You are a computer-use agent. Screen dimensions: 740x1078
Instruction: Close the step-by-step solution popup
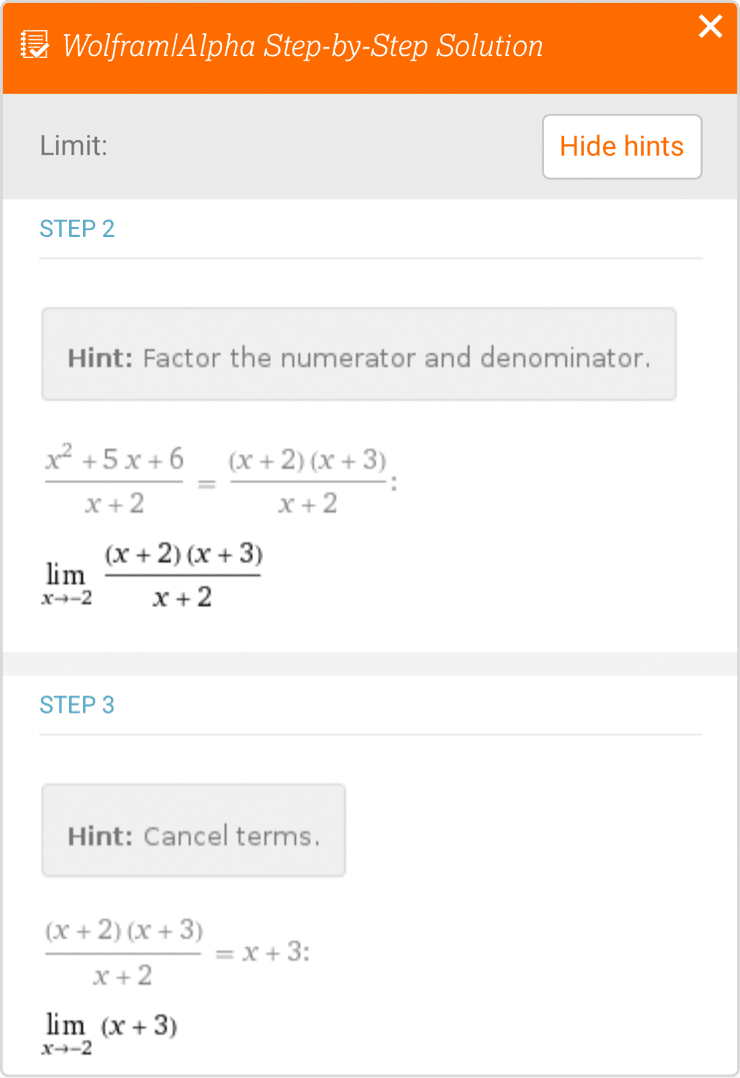click(710, 27)
